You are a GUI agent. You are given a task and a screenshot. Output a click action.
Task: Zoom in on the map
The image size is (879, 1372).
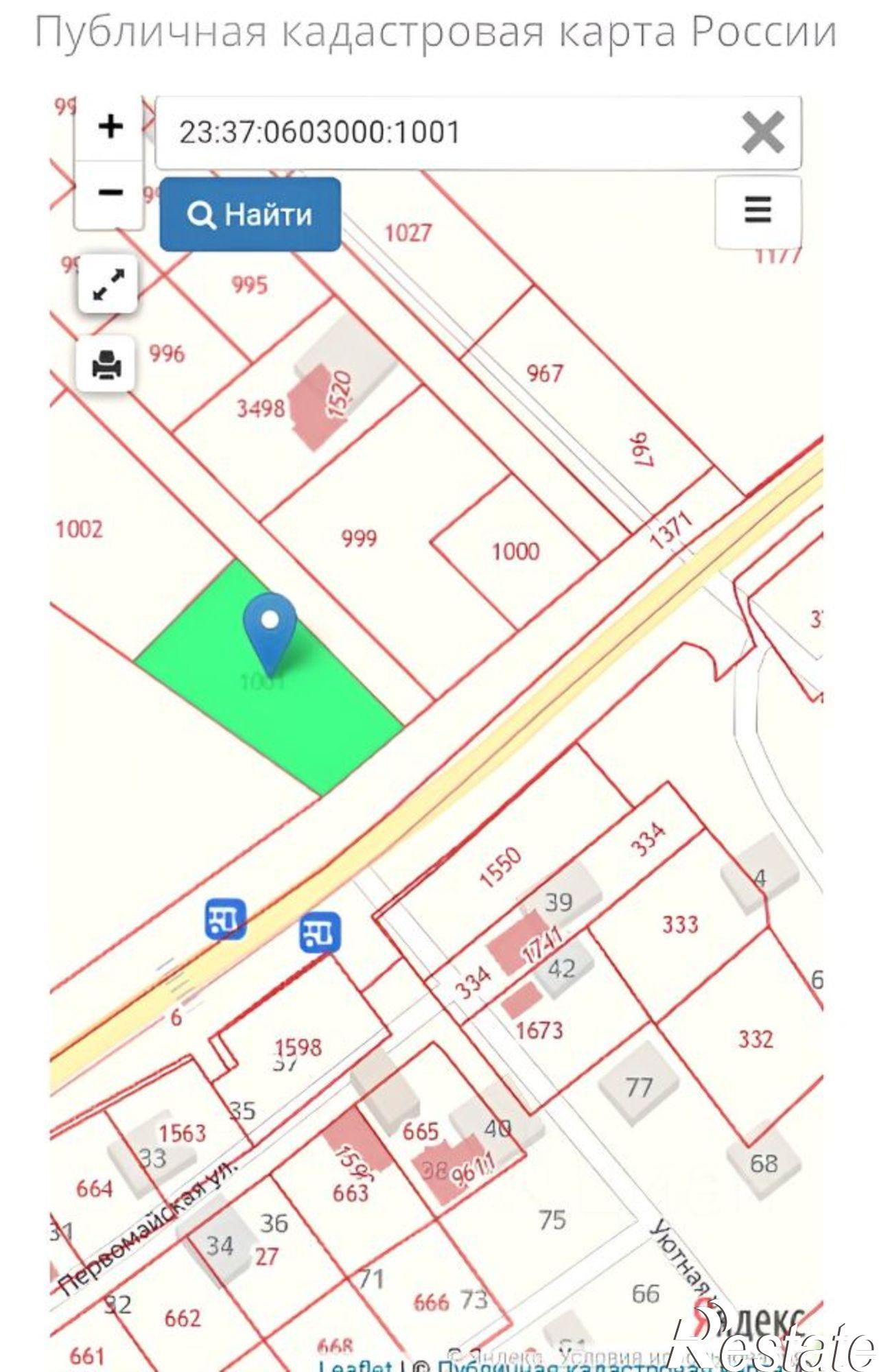coord(110,128)
